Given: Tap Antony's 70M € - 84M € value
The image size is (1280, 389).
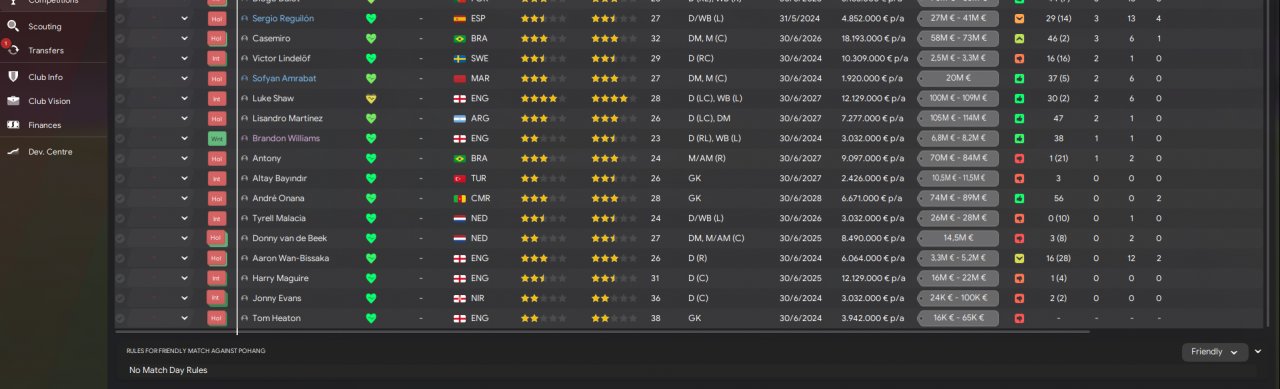Looking at the screenshot, I should [958, 158].
